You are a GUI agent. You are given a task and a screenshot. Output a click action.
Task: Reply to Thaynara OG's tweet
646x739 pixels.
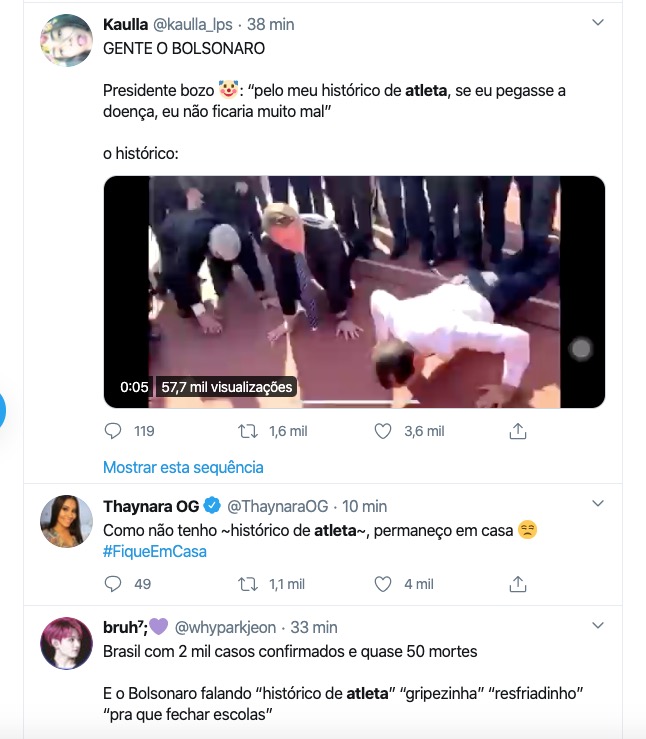pyautogui.click(x=113, y=584)
